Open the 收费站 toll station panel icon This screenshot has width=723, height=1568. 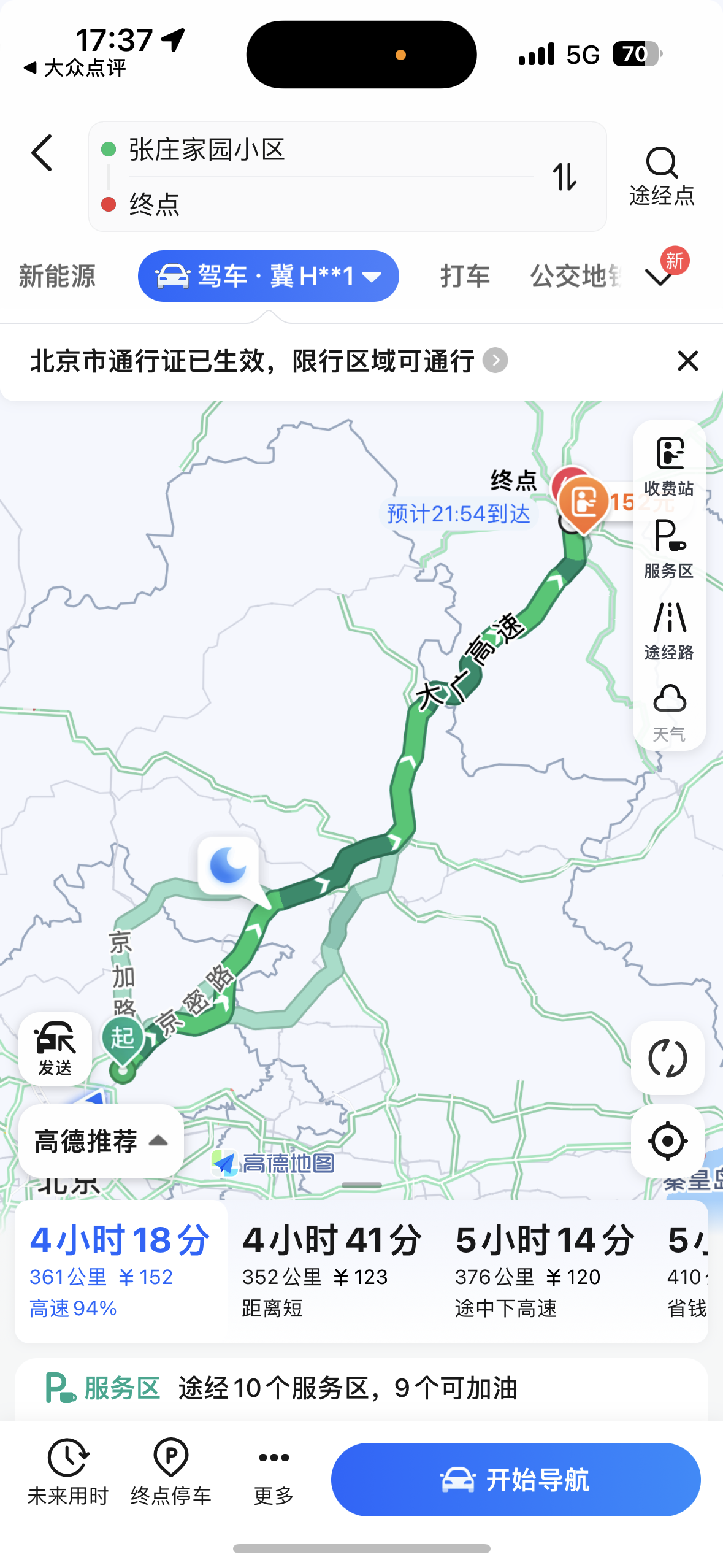[x=670, y=467]
